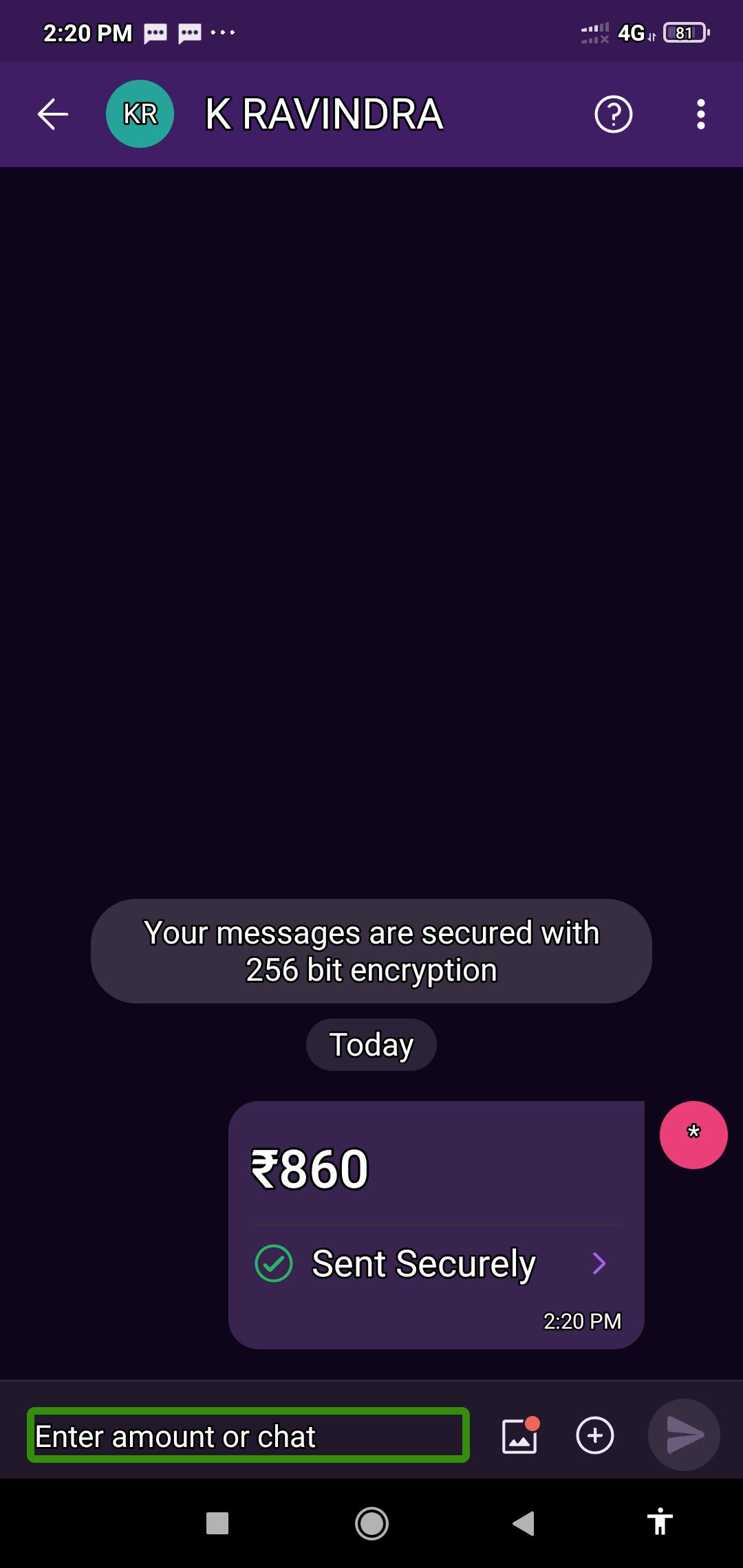Open K RAVINDRA contact profile avatar
This screenshot has width=743, height=1568.
(140, 114)
